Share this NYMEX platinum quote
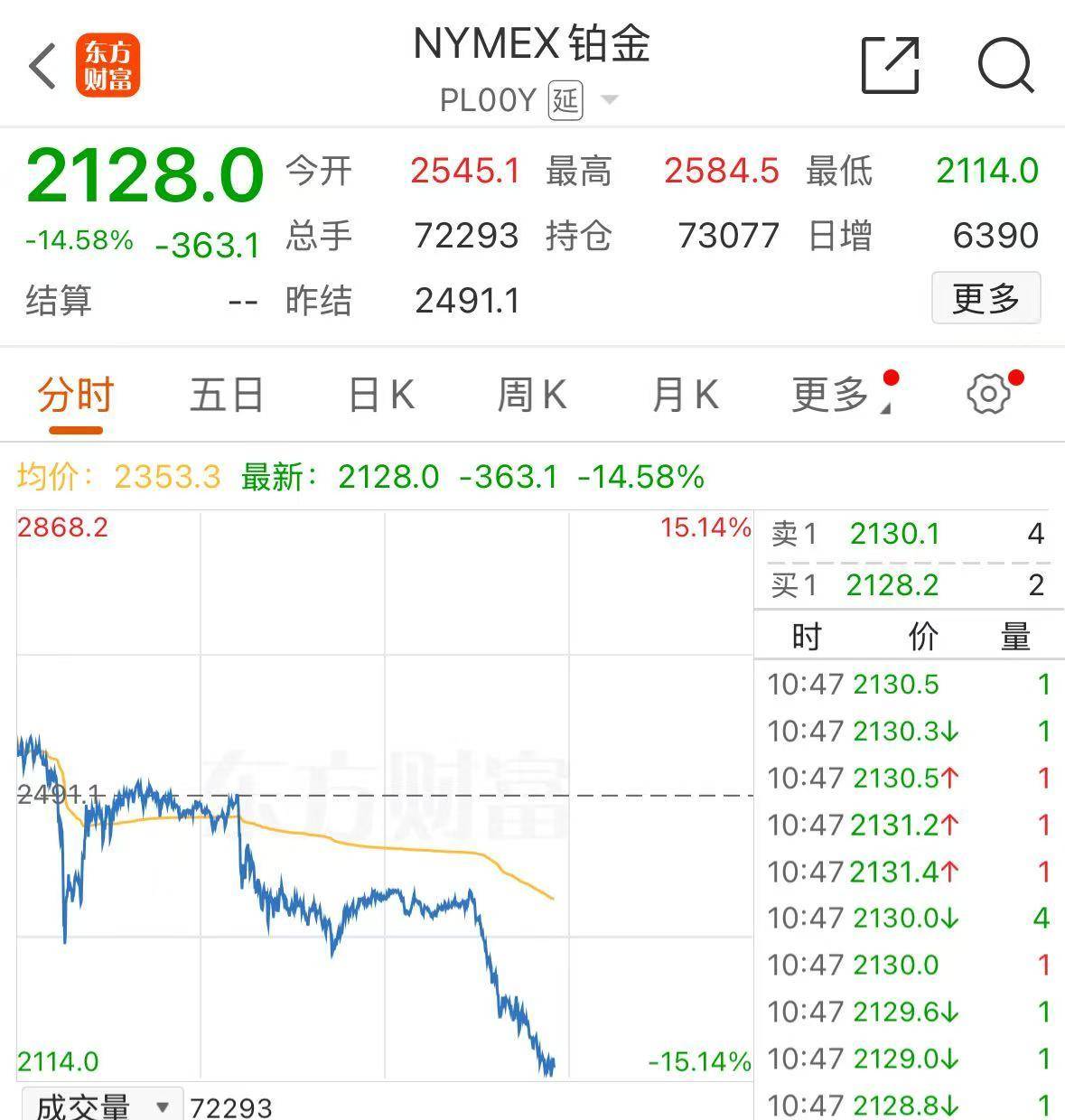 tap(890, 65)
